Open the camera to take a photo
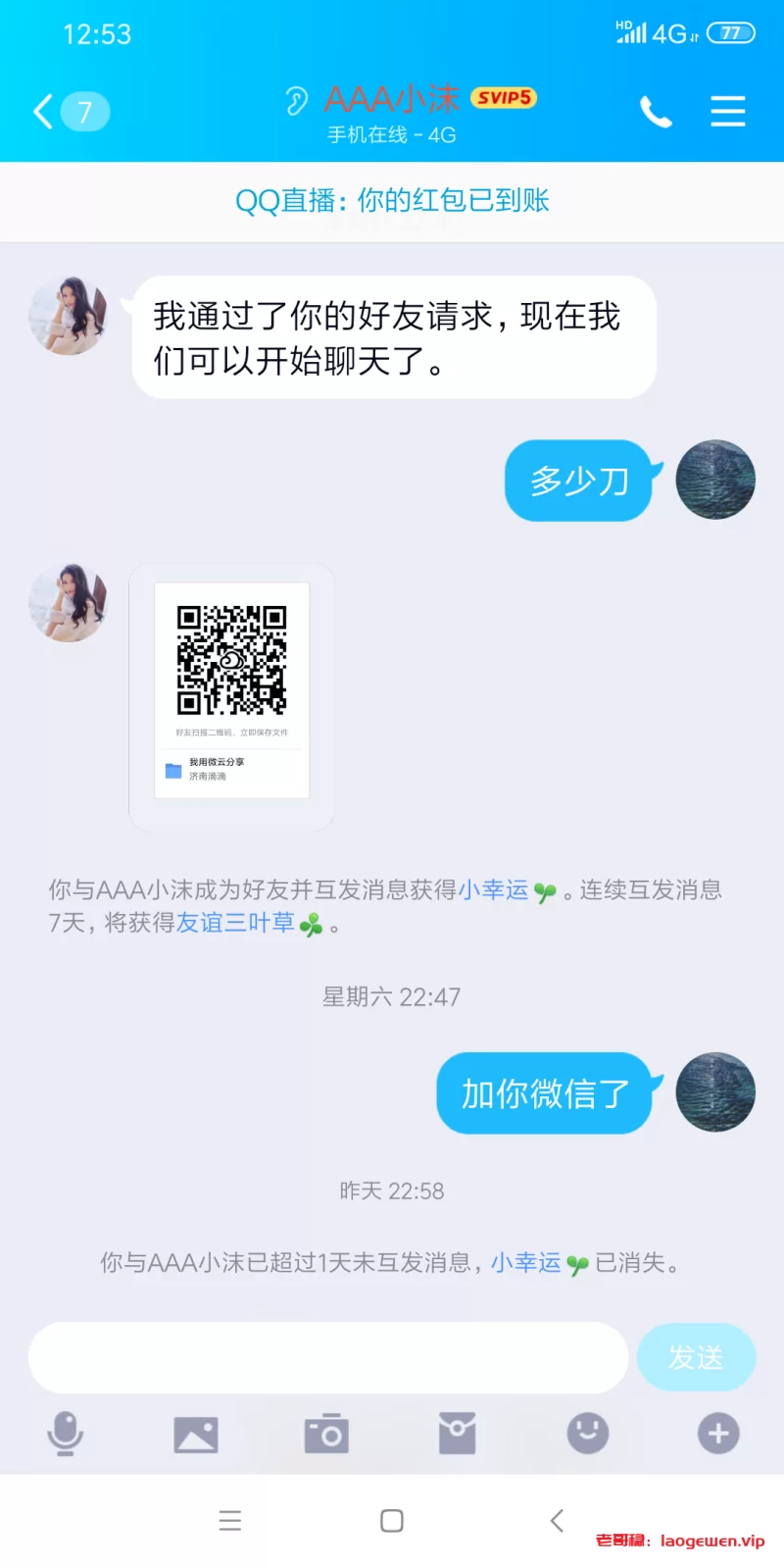Viewport: 784px width, 1568px height. (326, 1434)
